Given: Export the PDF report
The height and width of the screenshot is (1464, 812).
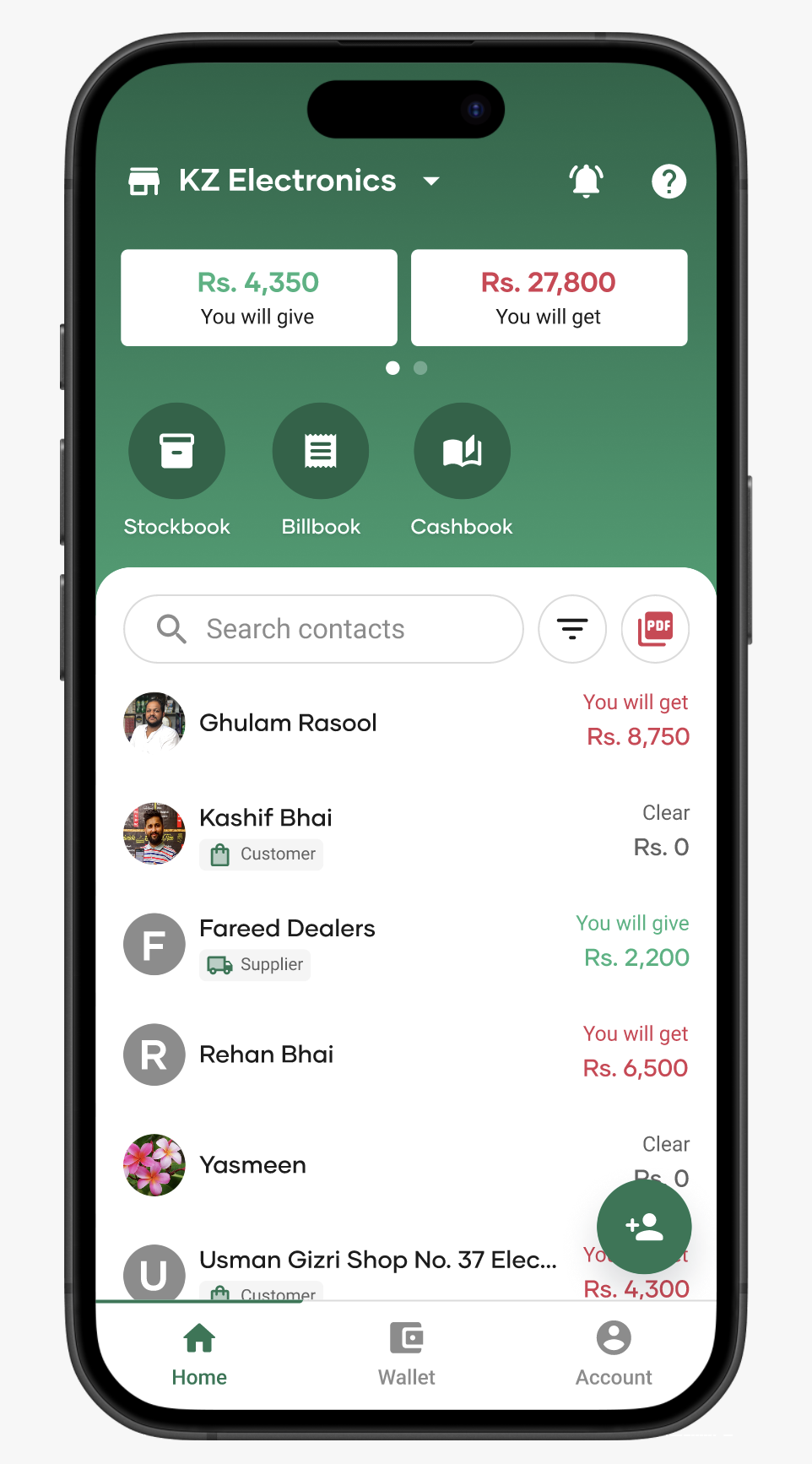Looking at the screenshot, I should (655, 629).
